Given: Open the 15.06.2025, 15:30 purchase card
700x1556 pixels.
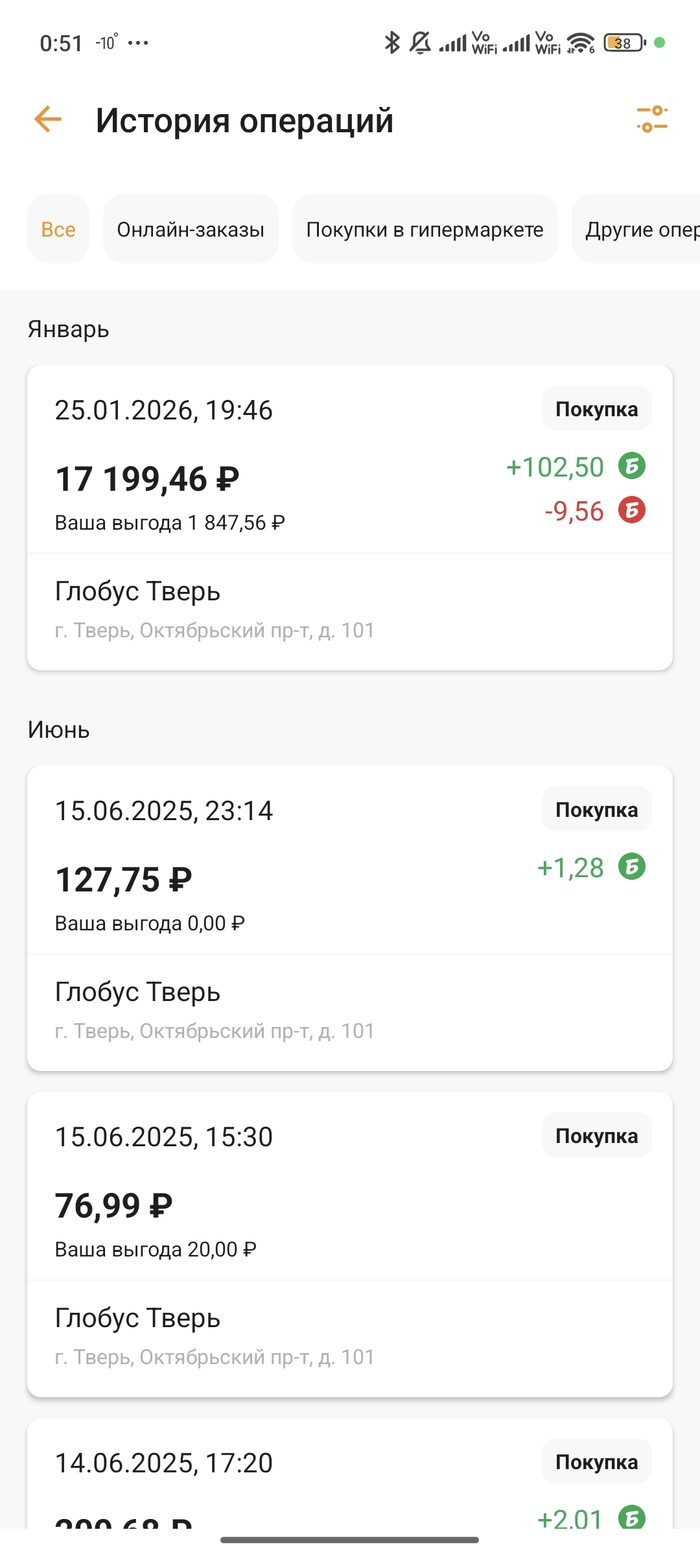Looking at the screenshot, I should (349, 1244).
